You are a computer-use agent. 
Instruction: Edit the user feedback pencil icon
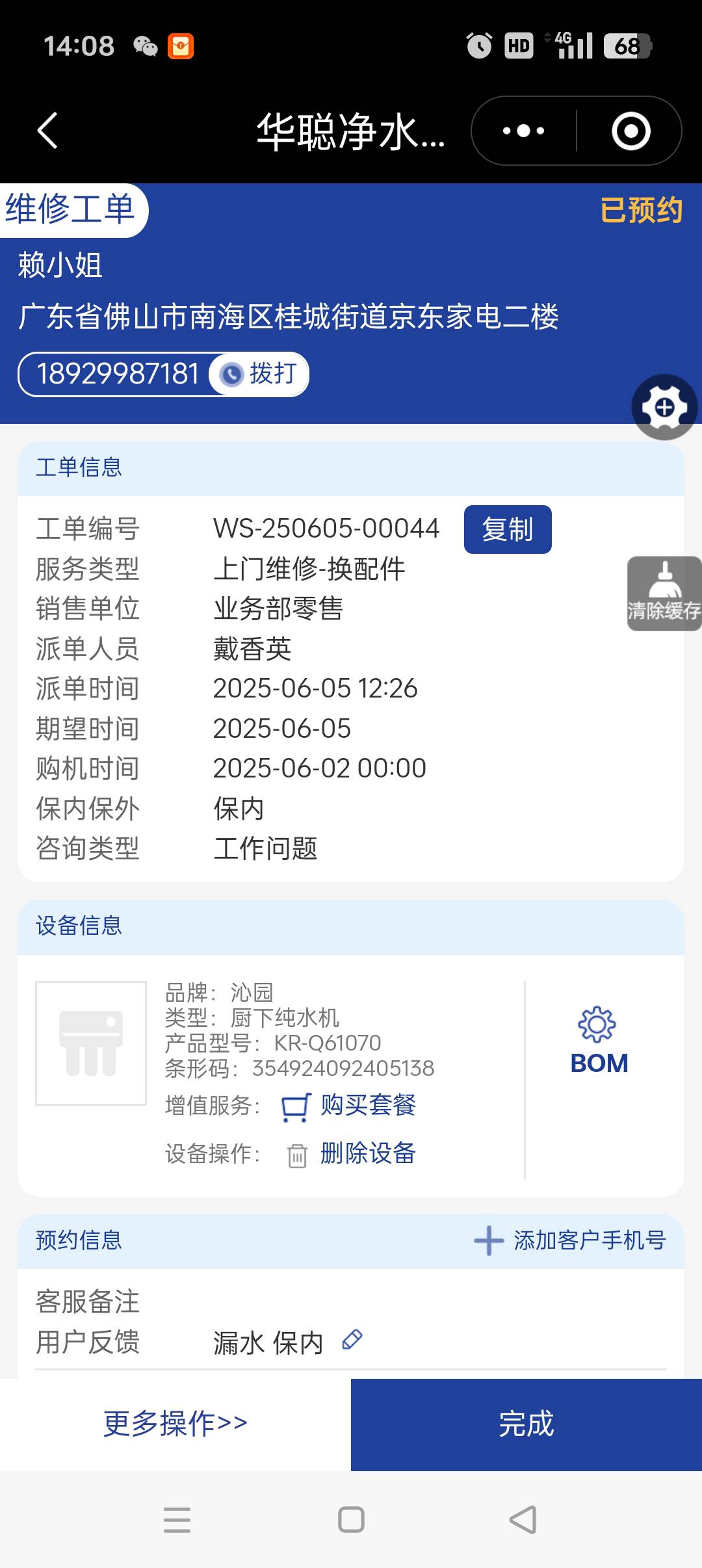(x=352, y=1339)
